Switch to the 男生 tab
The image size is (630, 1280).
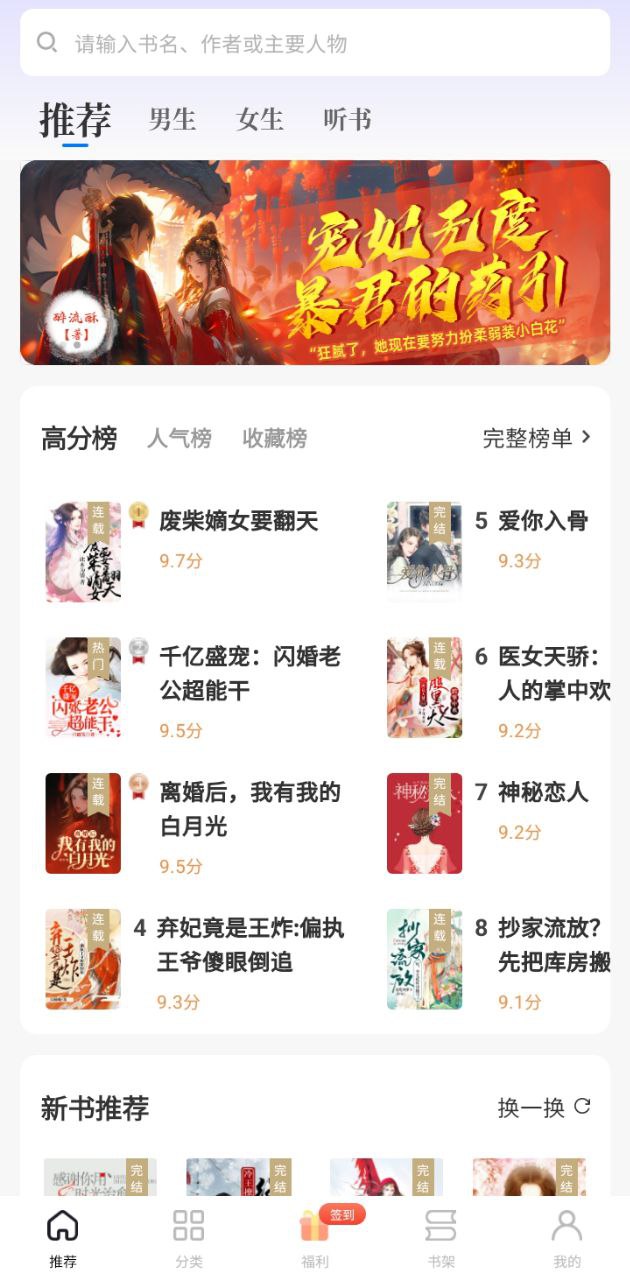click(x=172, y=120)
